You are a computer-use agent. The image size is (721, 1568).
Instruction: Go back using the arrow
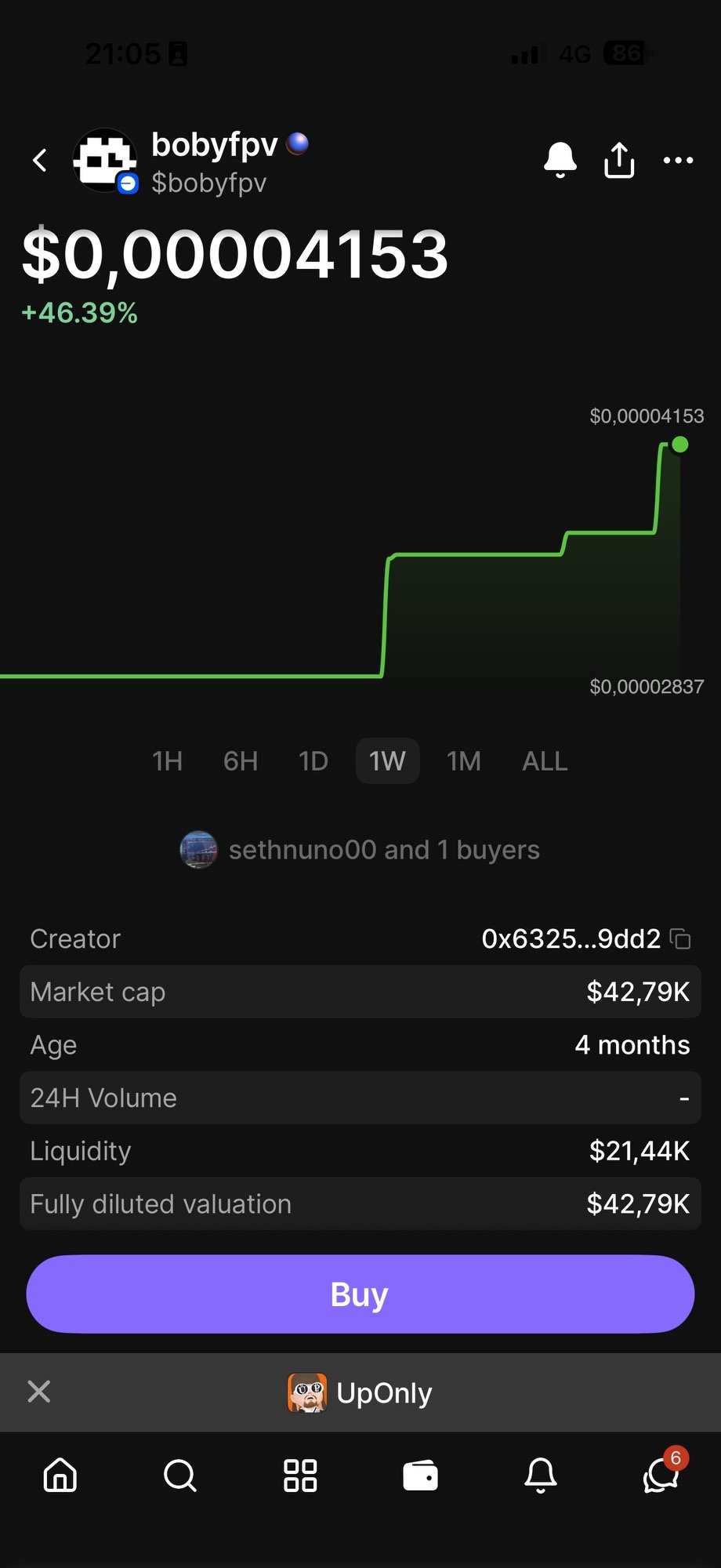coord(40,161)
